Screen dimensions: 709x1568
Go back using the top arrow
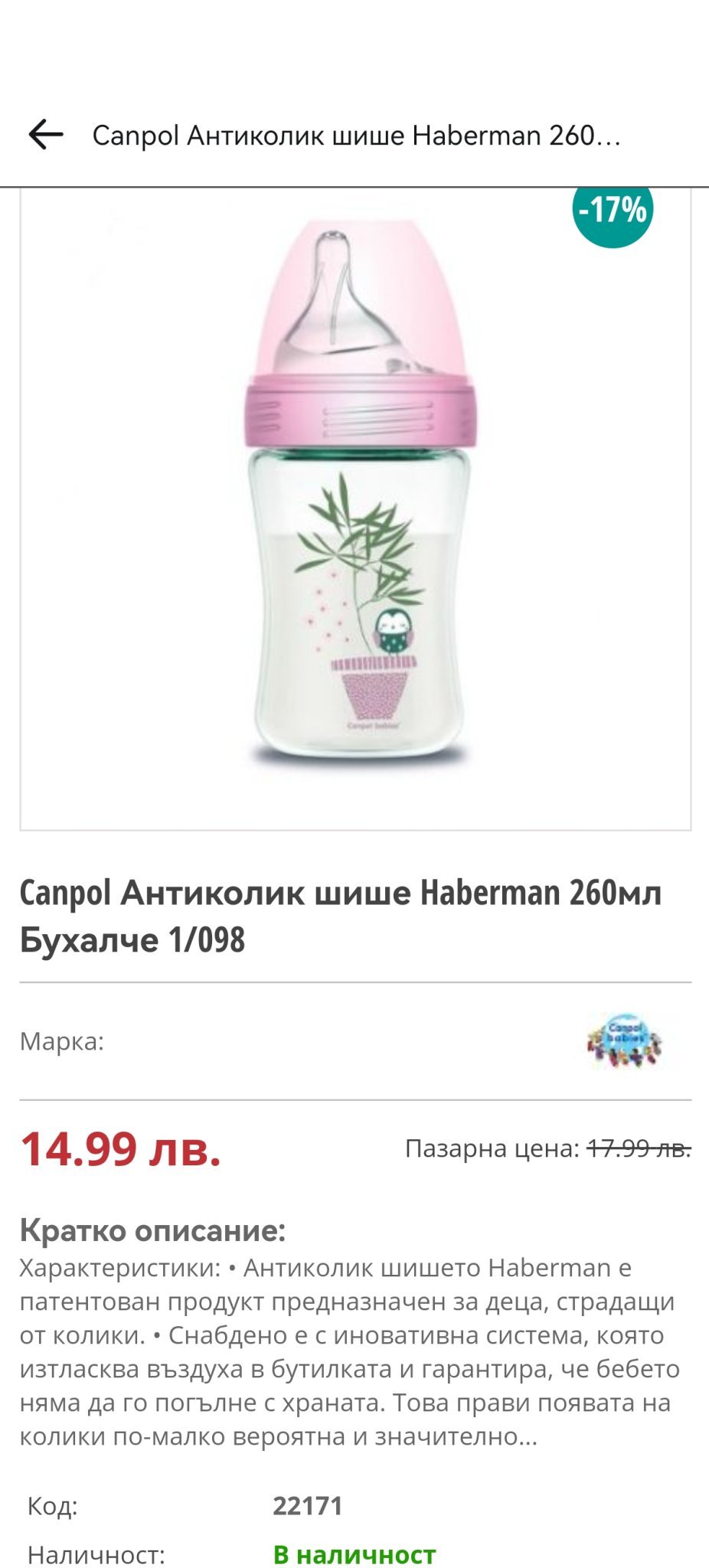click(46, 136)
